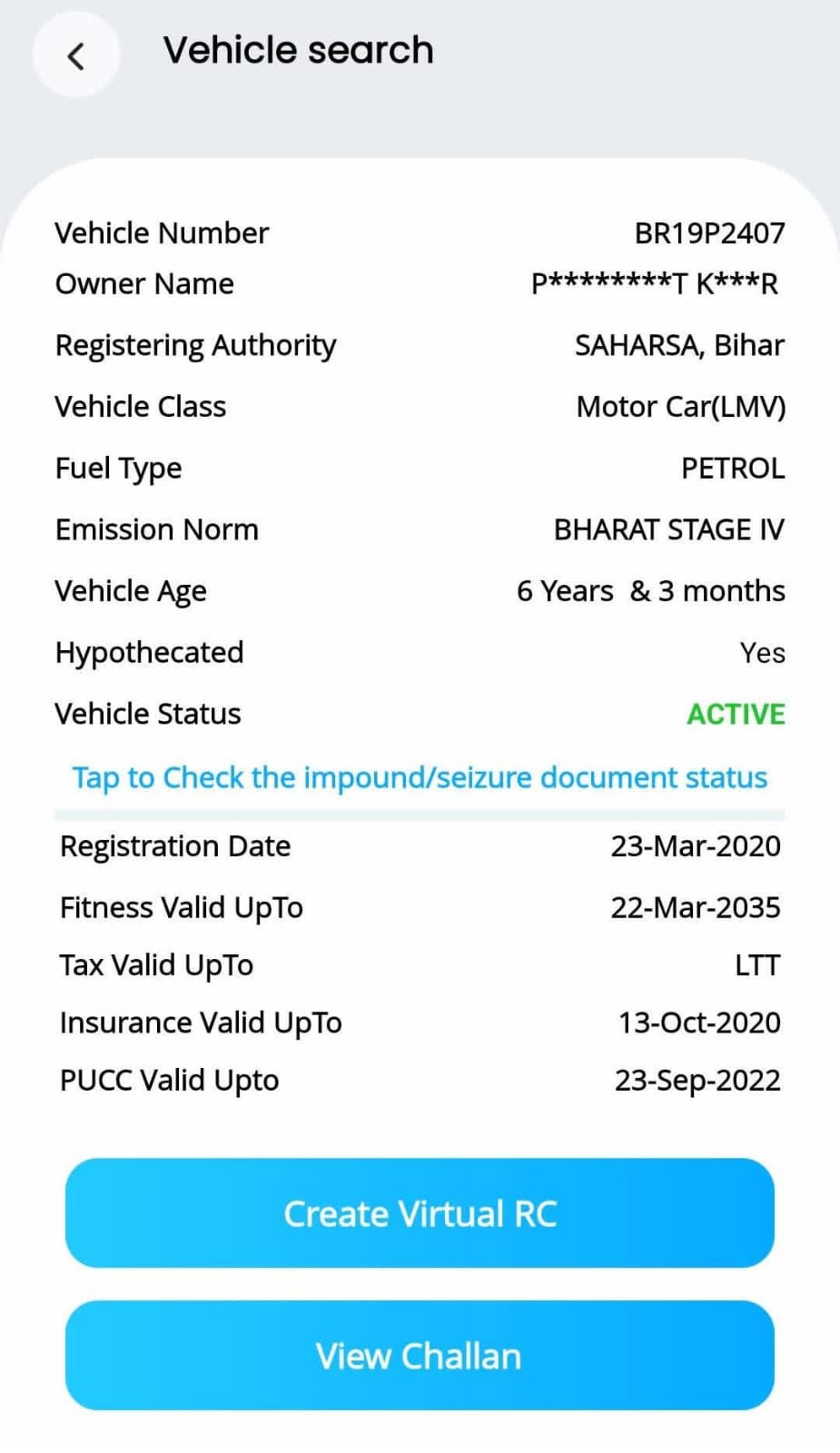Open View Challan
Viewport: 840px width, 1453px height.
420,1356
